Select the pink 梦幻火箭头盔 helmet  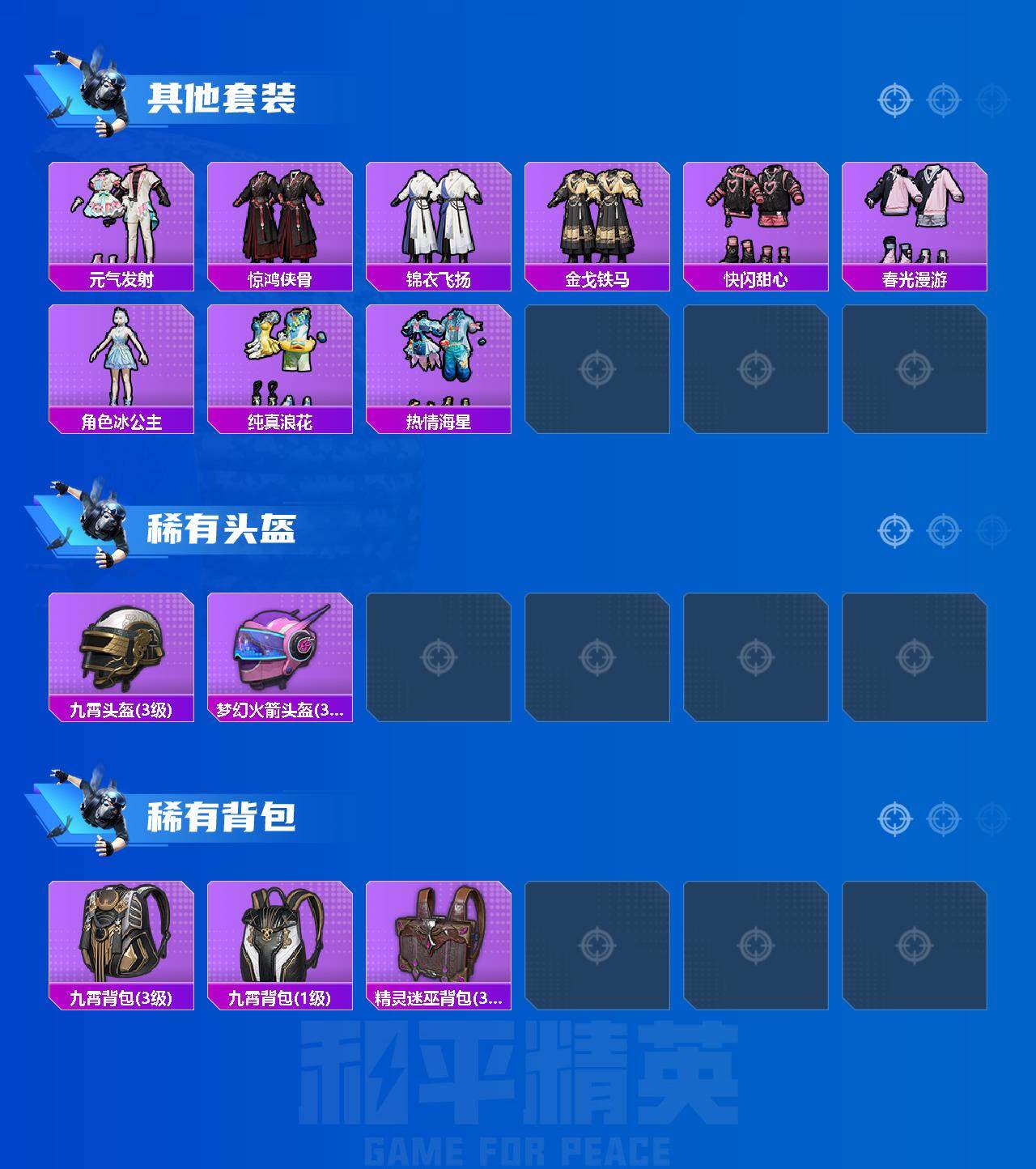(281, 648)
